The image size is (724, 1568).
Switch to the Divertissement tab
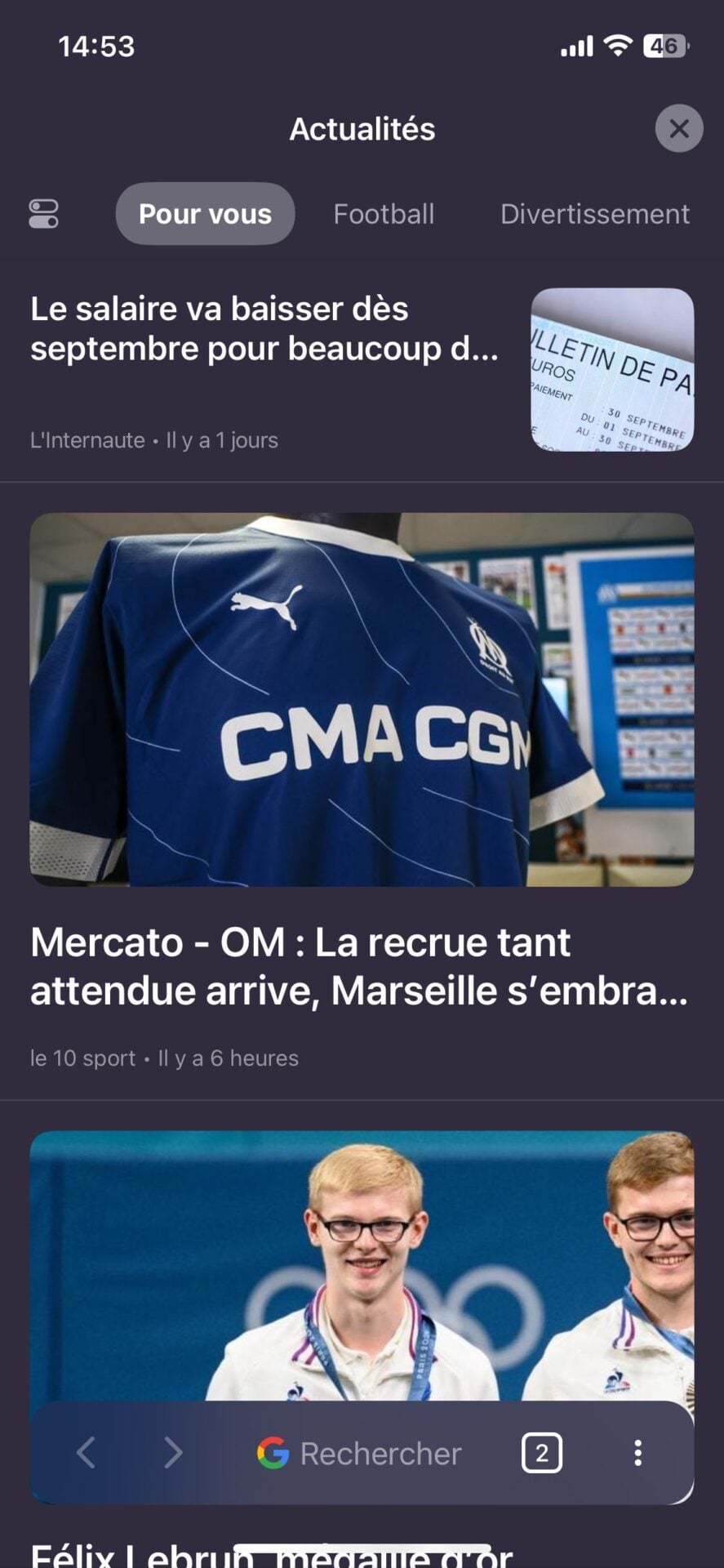click(x=594, y=214)
